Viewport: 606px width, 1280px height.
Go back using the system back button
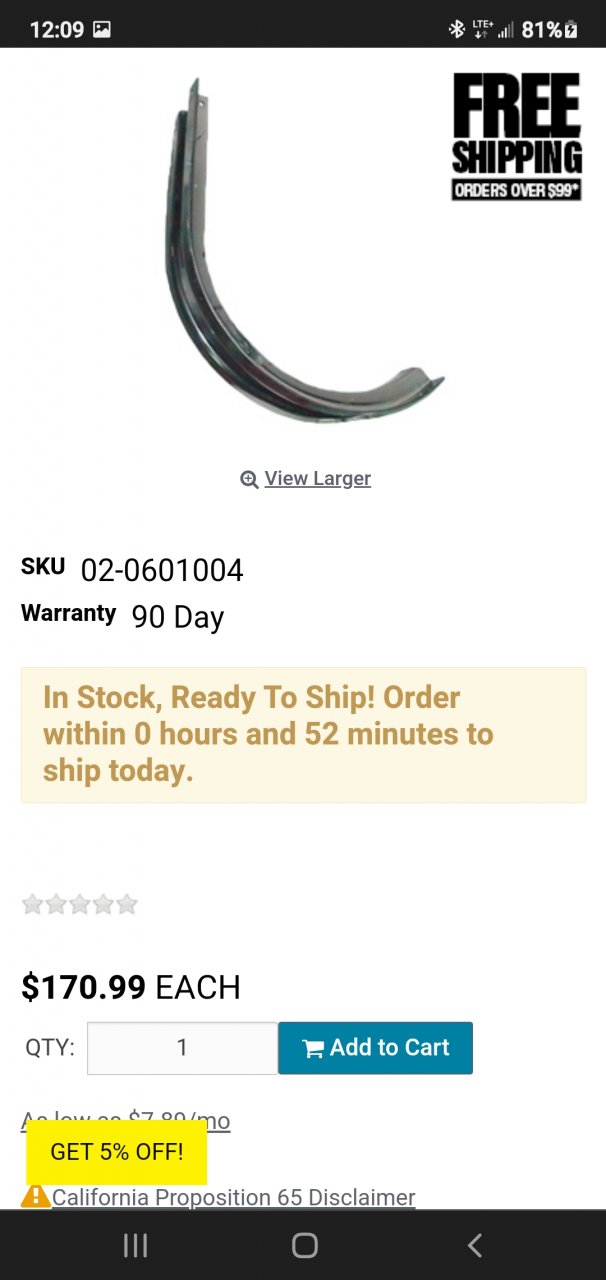(x=474, y=1245)
